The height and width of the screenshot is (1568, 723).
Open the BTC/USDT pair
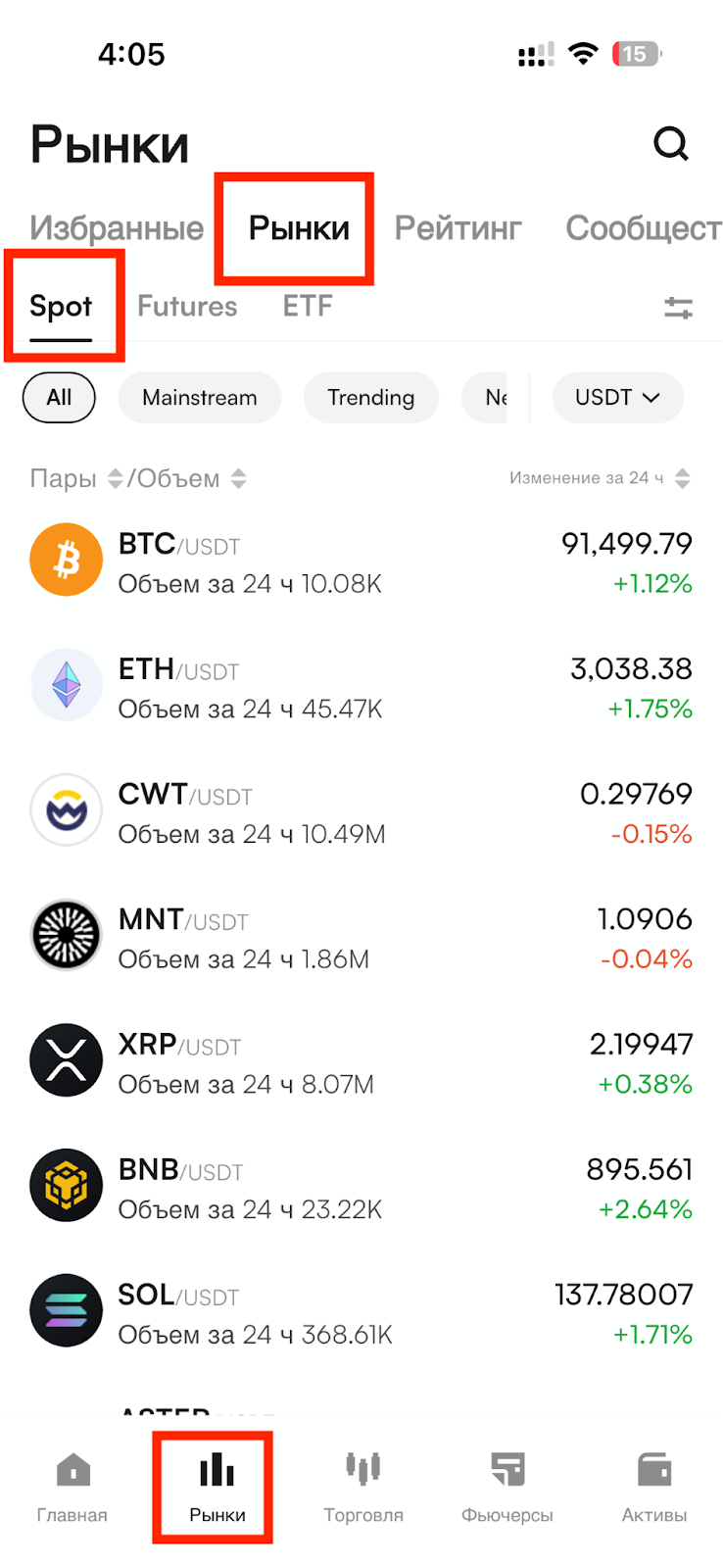[361, 562]
